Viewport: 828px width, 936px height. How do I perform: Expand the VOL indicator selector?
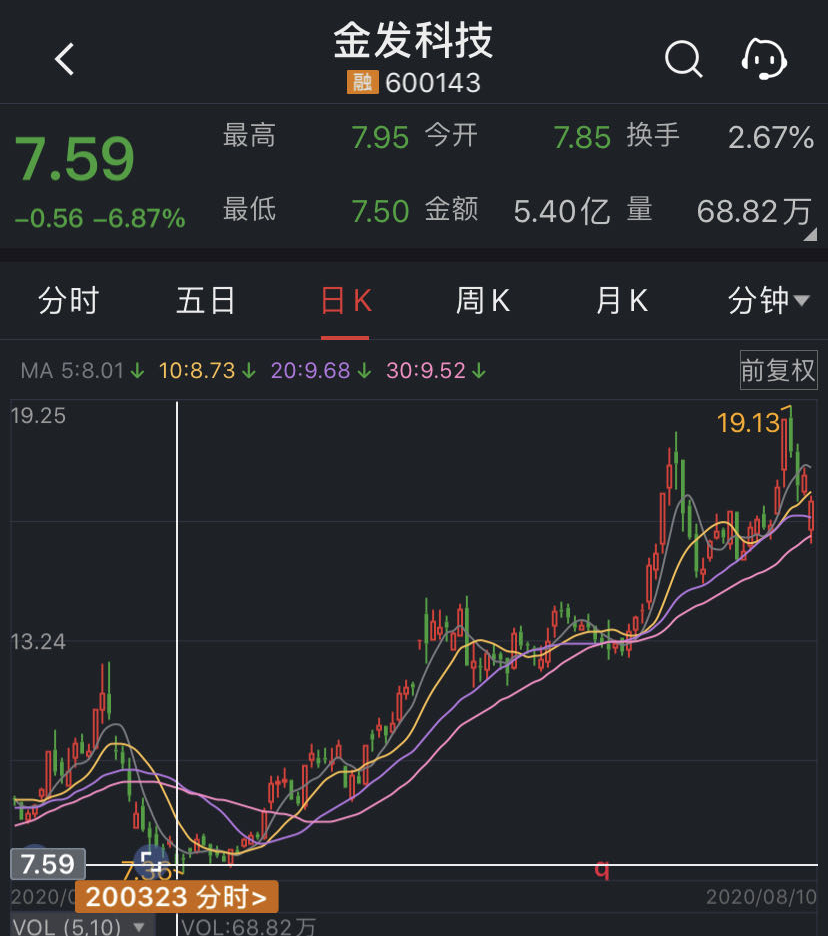[x=80, y=927]
